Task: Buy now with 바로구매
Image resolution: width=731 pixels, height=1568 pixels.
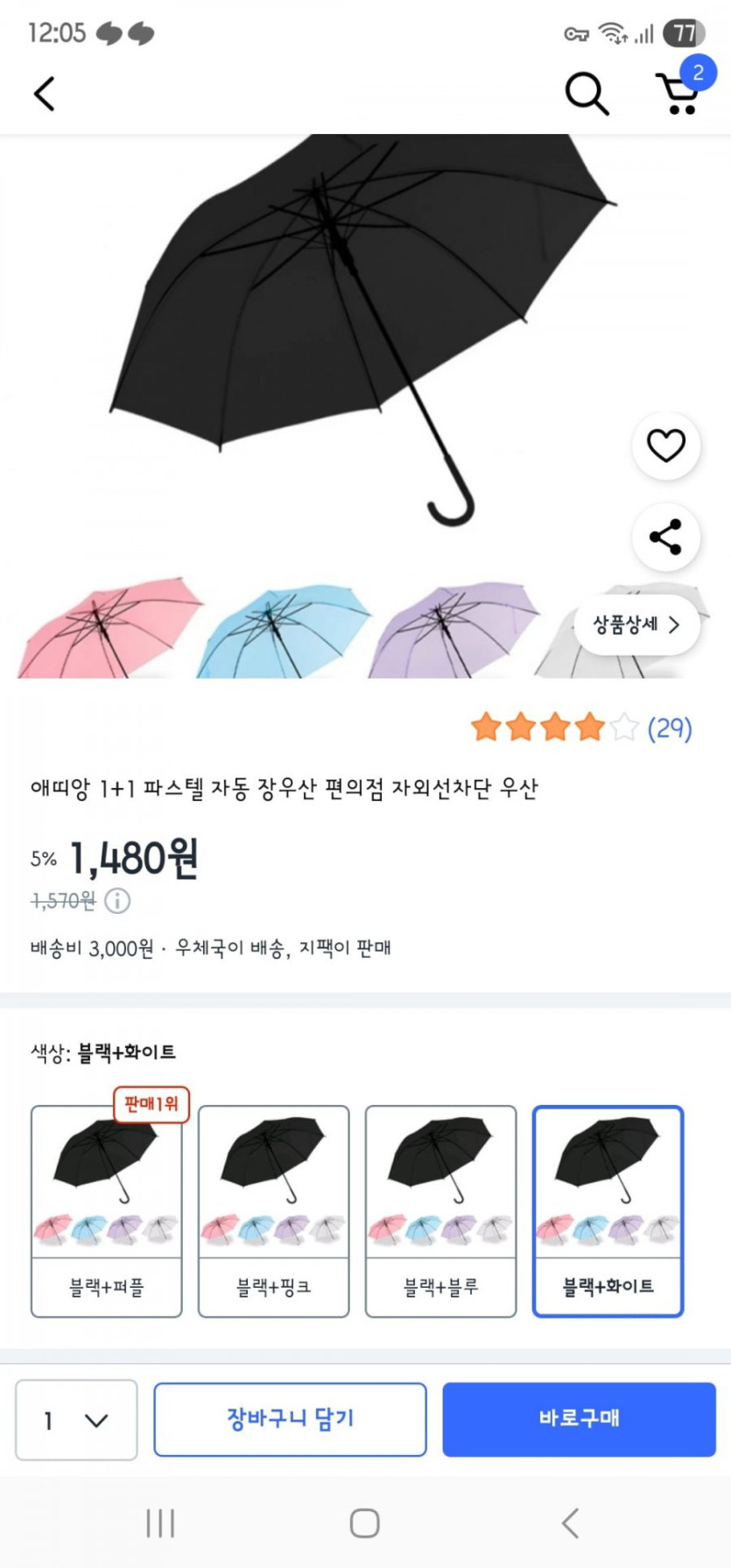Action: [579, 1420]
